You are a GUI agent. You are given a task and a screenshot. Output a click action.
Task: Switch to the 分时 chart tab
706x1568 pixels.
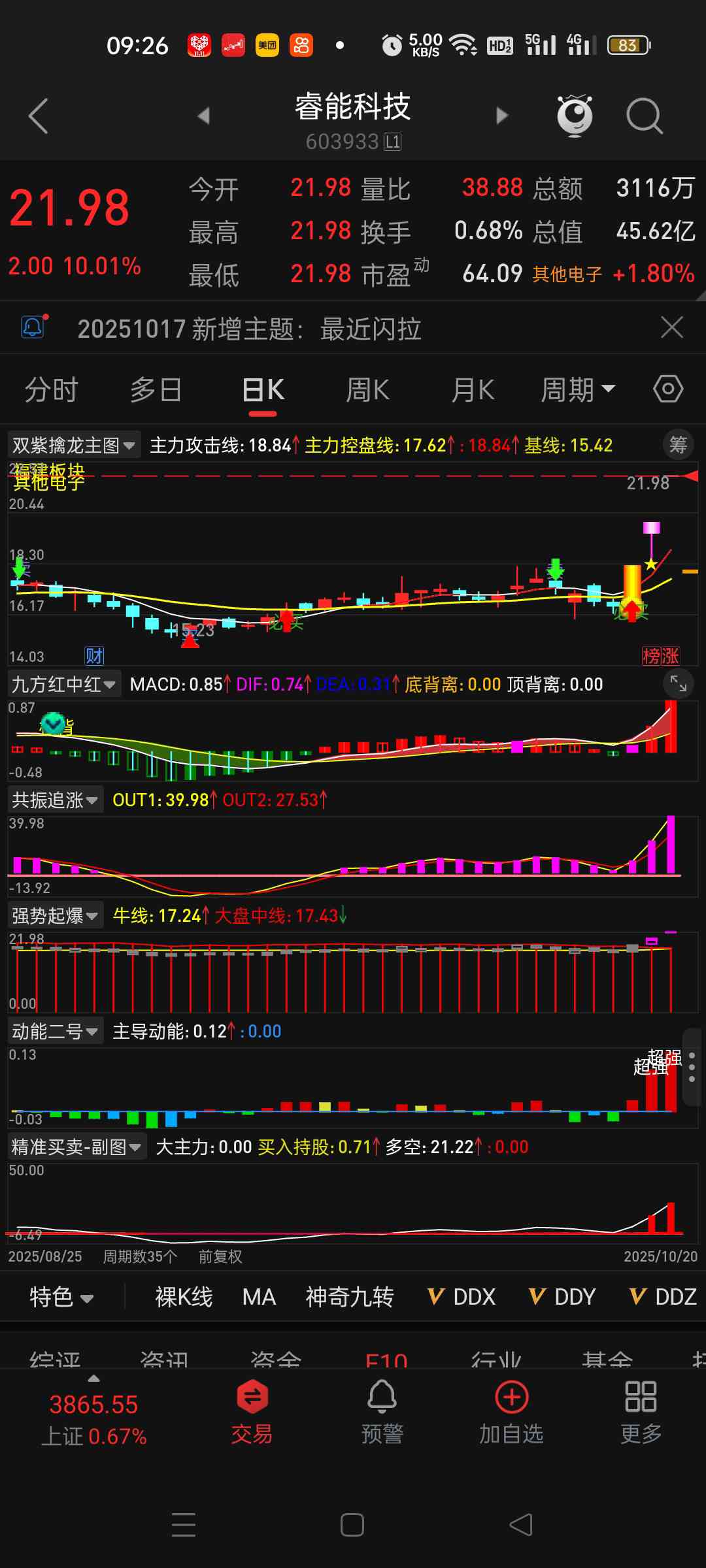pos(51,390)
